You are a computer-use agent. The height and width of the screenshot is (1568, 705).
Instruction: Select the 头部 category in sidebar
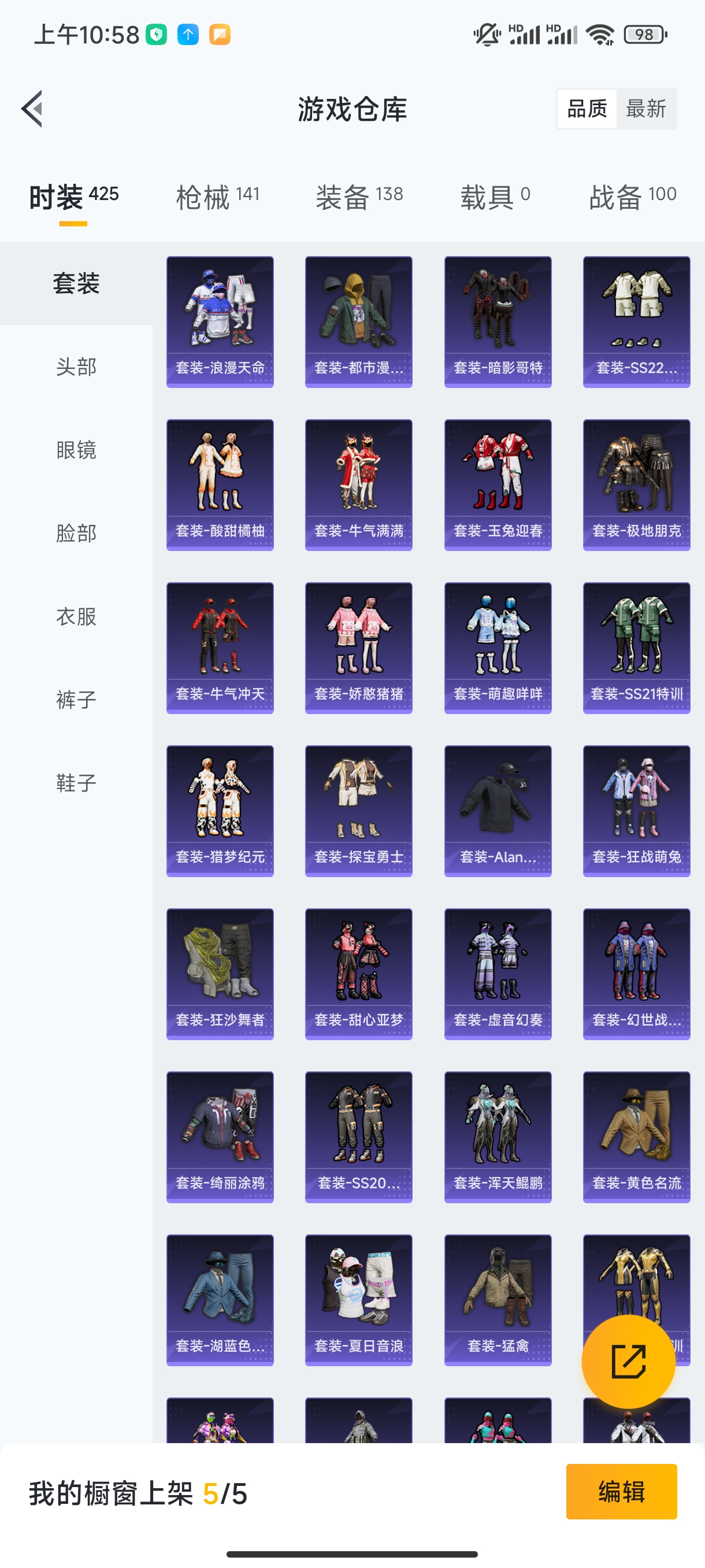click(x=76, y=367)
